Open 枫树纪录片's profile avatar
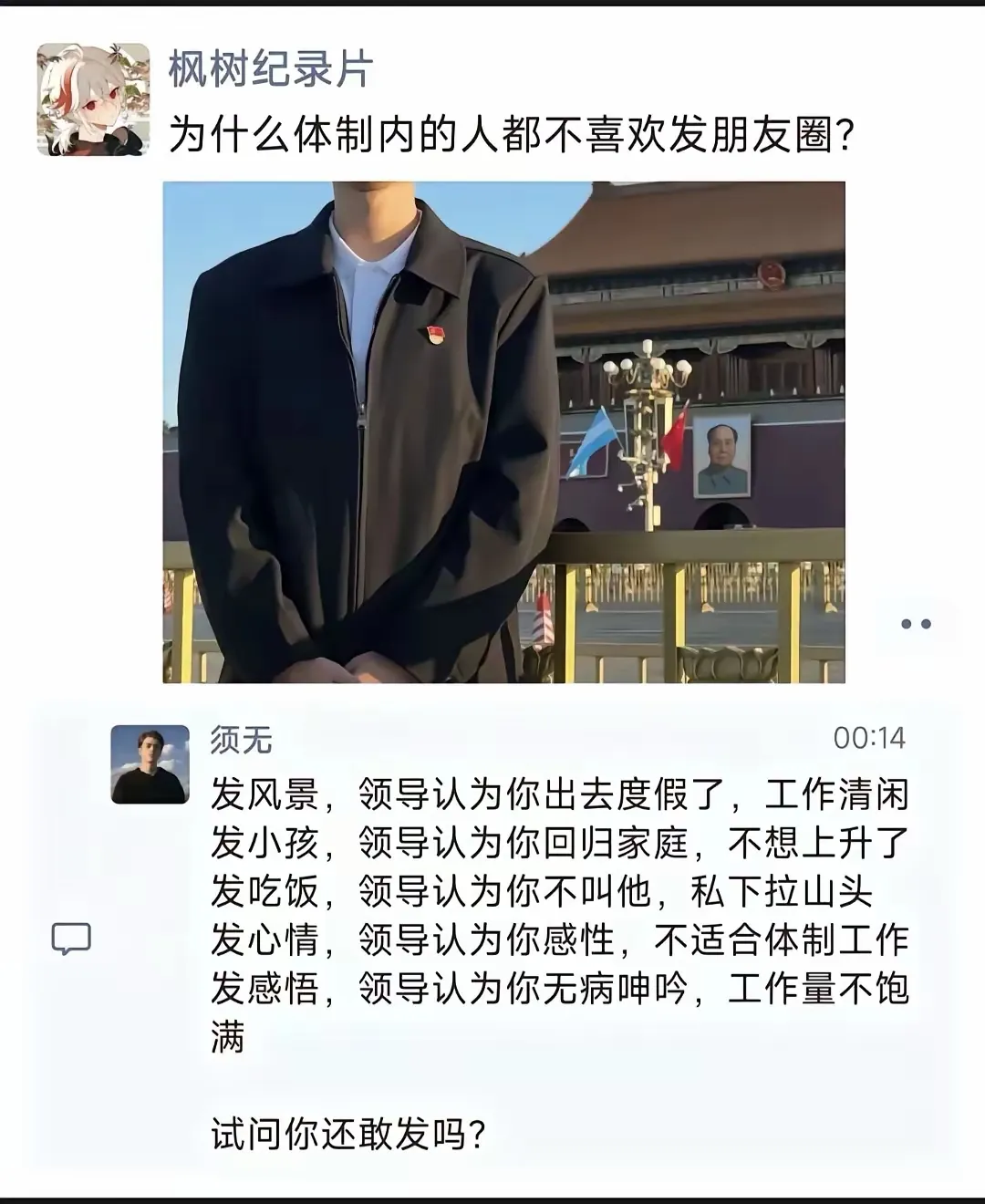 pyautogui.click(x=93, y=99)
